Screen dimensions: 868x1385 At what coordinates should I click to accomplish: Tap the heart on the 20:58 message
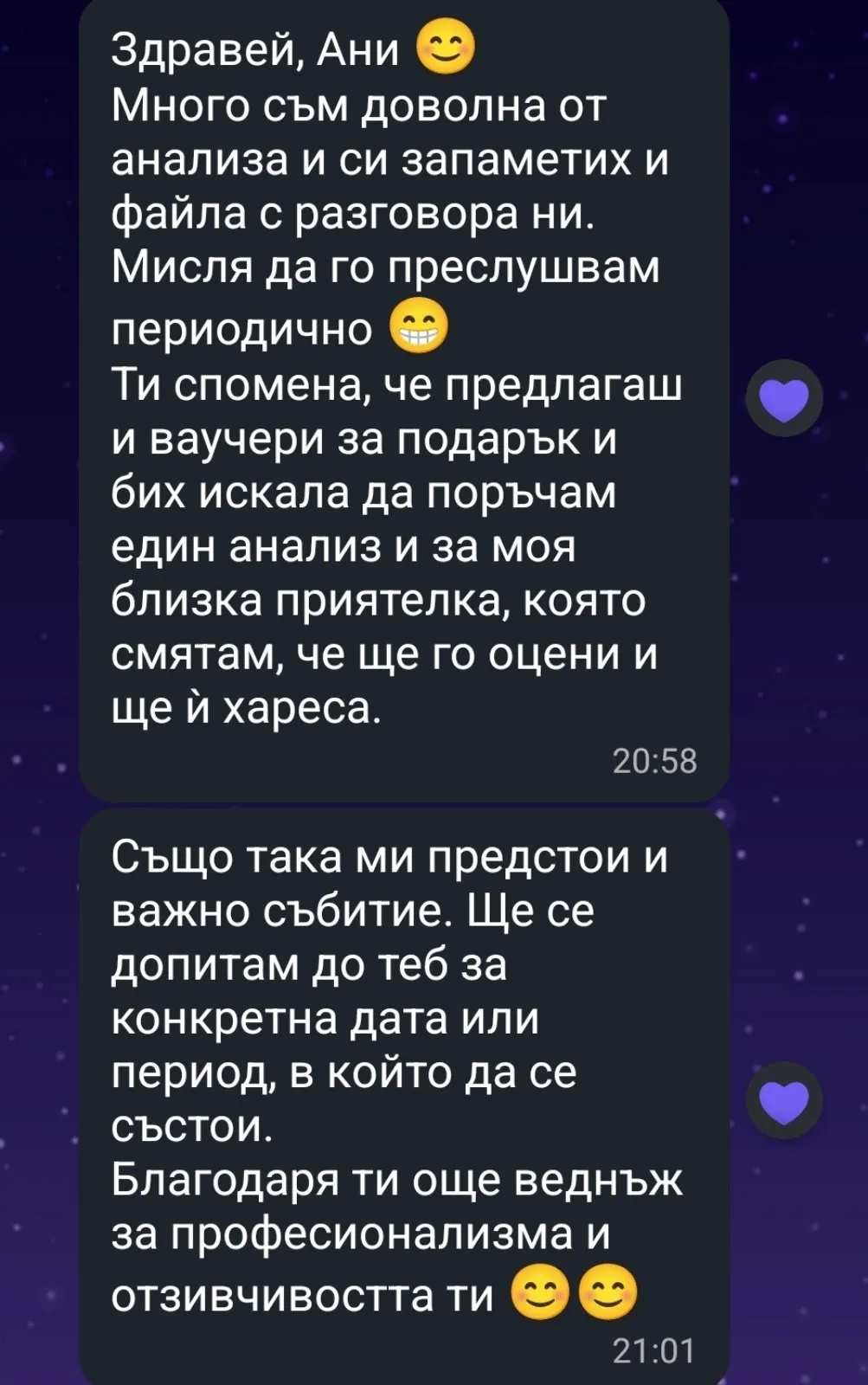[784, 398]
